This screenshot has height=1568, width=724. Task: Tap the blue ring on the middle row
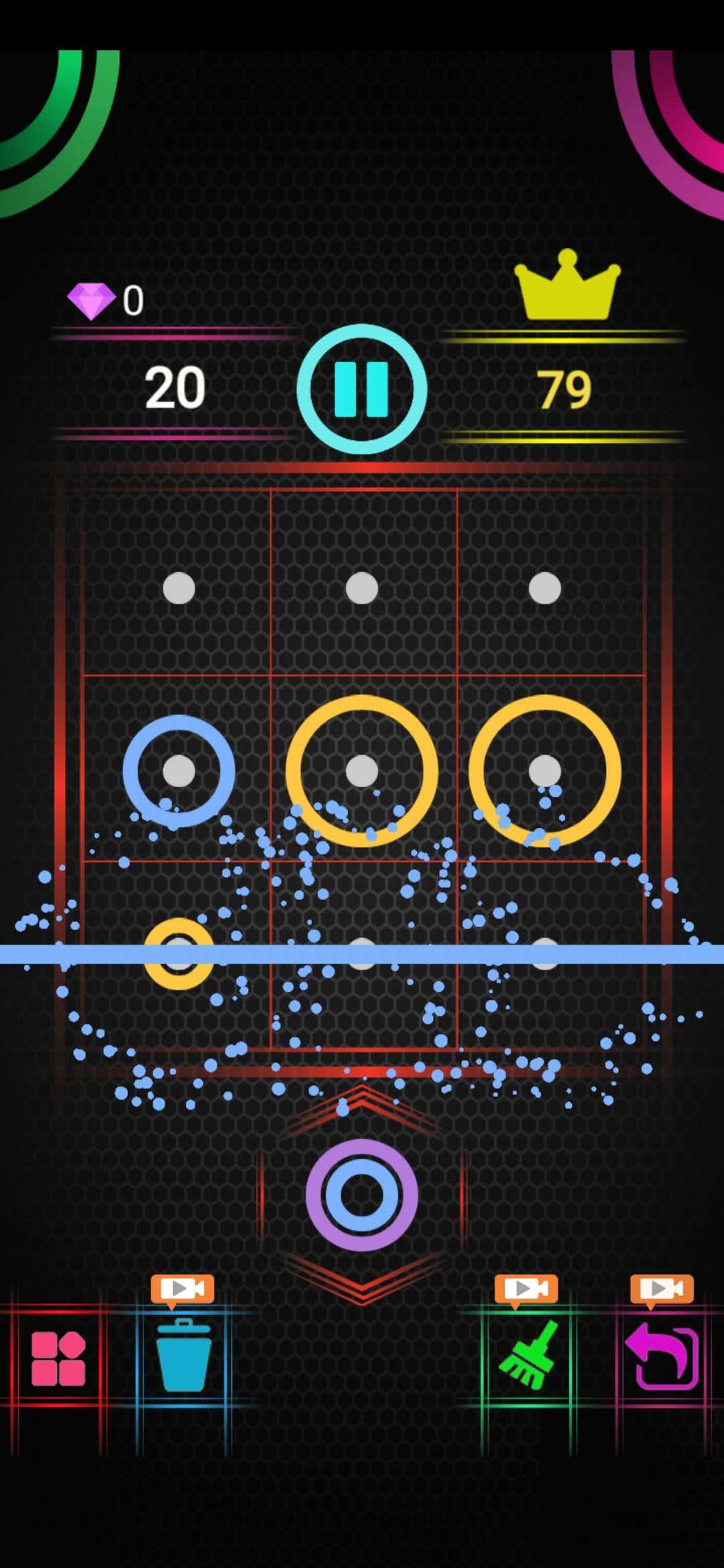pyautogui.click(x=178, y=771)
